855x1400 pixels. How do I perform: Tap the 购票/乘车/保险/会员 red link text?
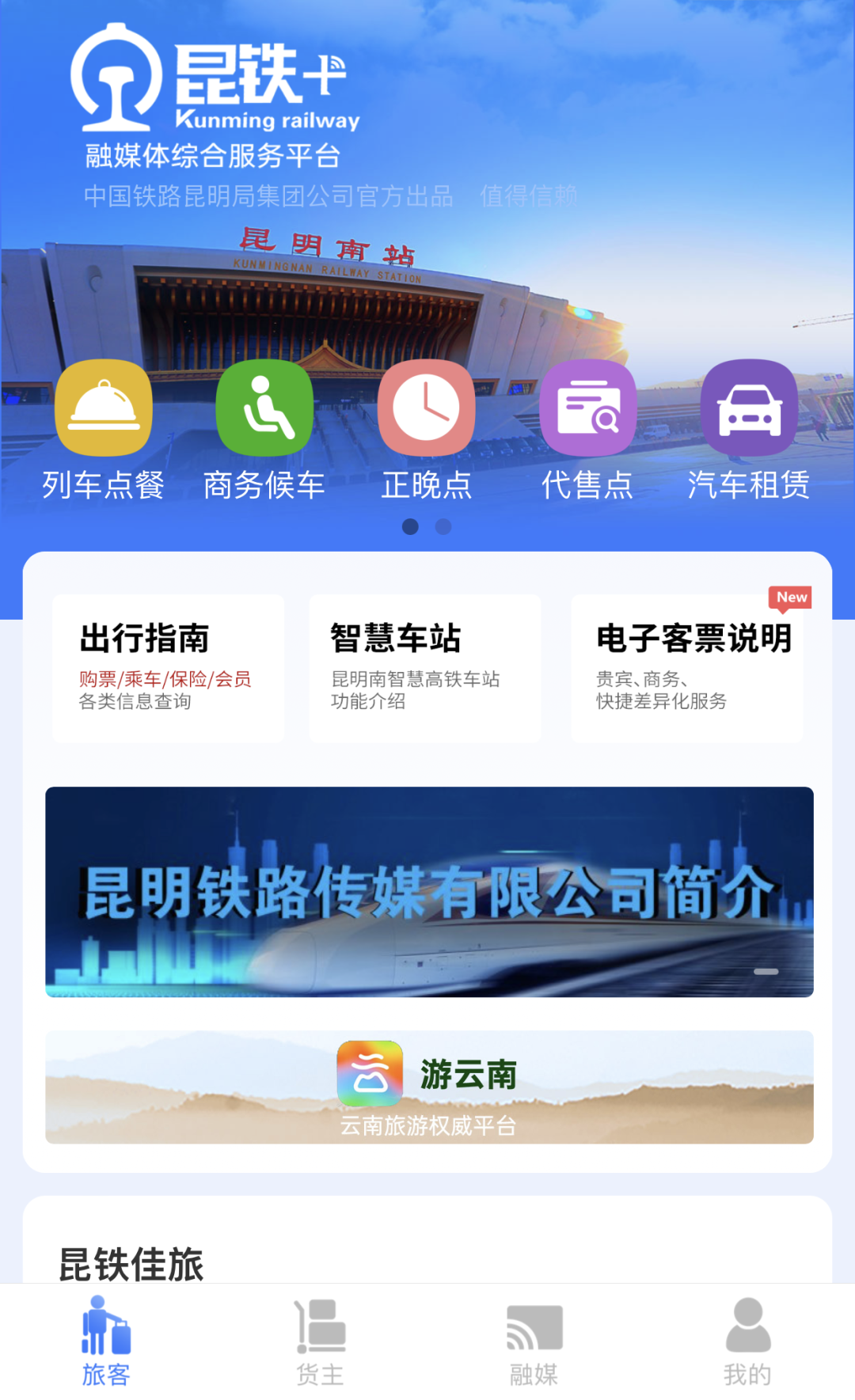click(x=165, y=680)
